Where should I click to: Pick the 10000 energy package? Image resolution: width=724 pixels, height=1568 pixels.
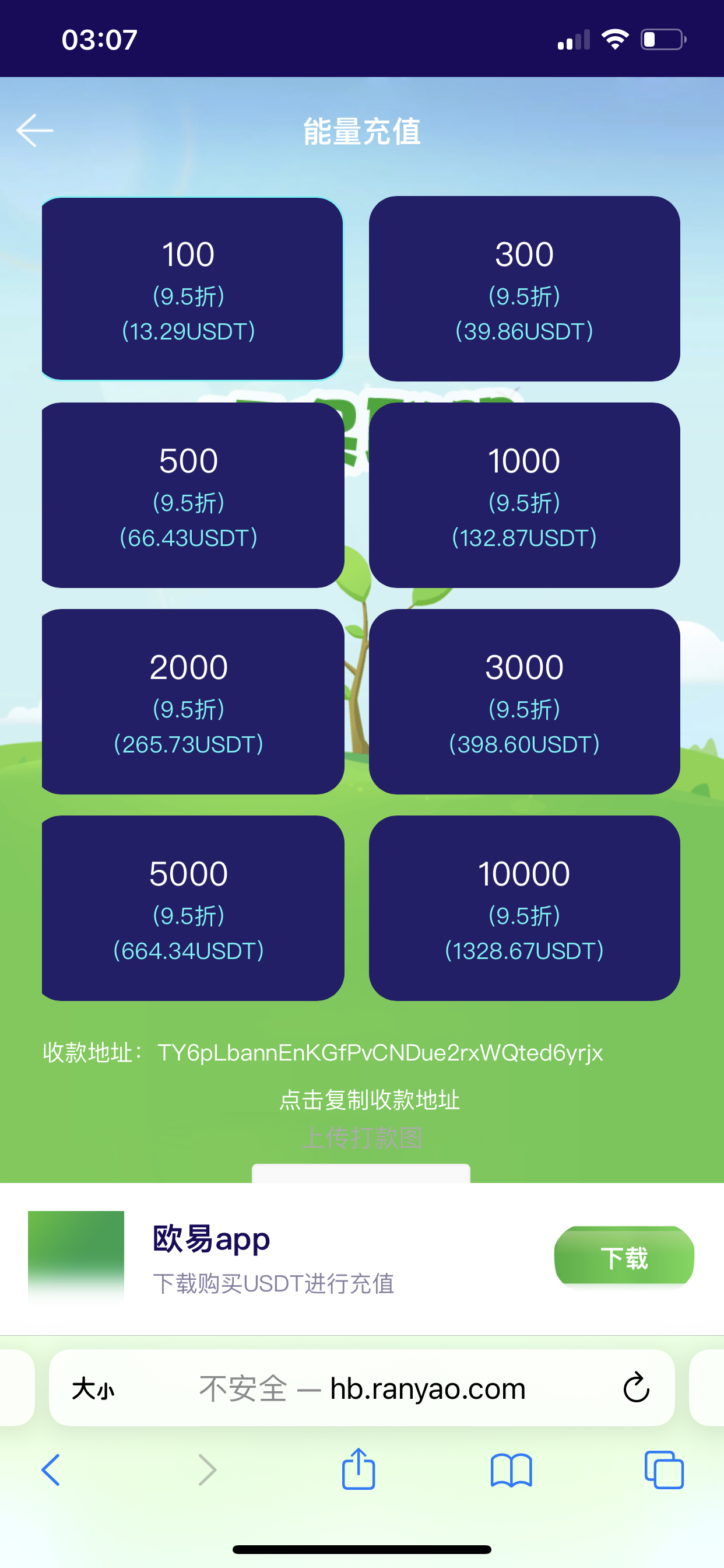(x=524, y=908)
